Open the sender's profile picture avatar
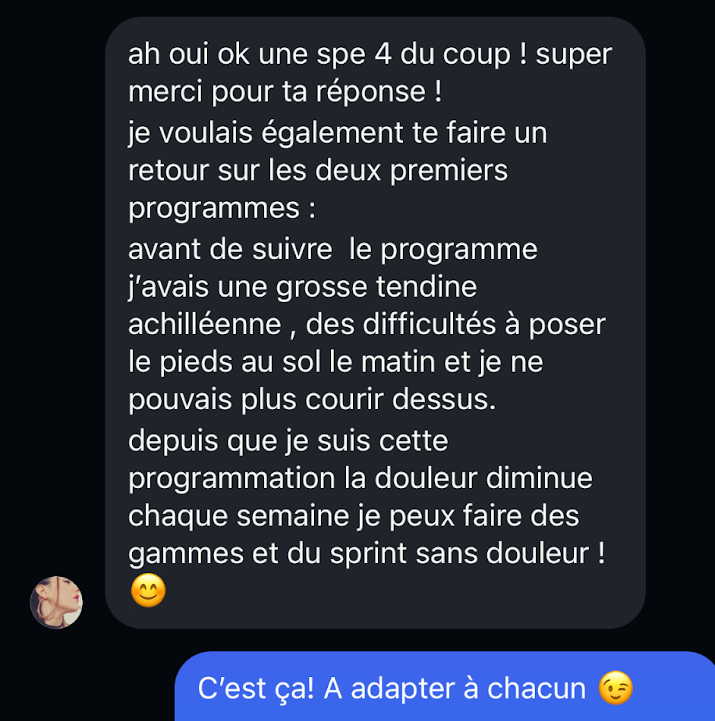Image resolution: width=715 pixels, height=721 pixels. pos(56,602)
